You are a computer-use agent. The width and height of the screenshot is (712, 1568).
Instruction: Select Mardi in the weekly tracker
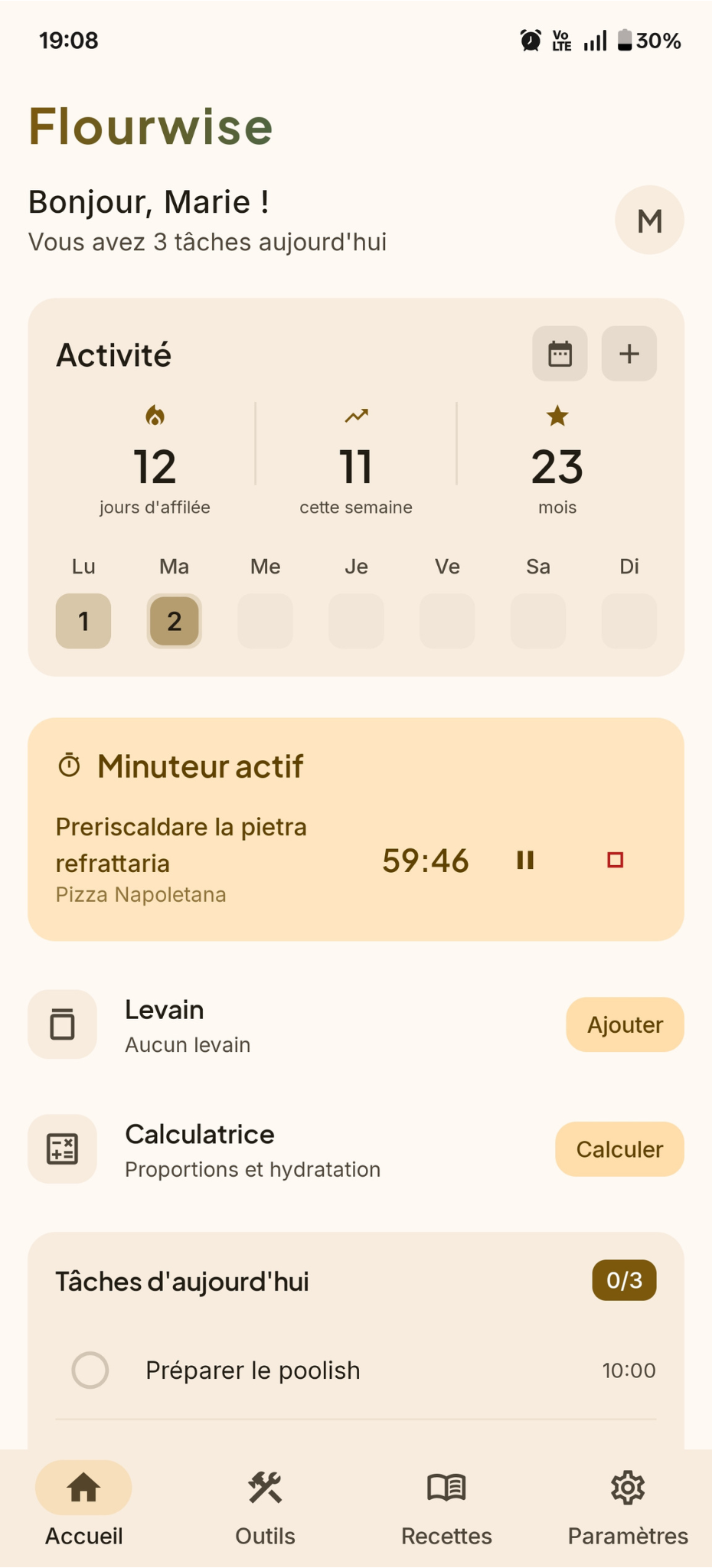pyautogui.click(x=174, y=621)
